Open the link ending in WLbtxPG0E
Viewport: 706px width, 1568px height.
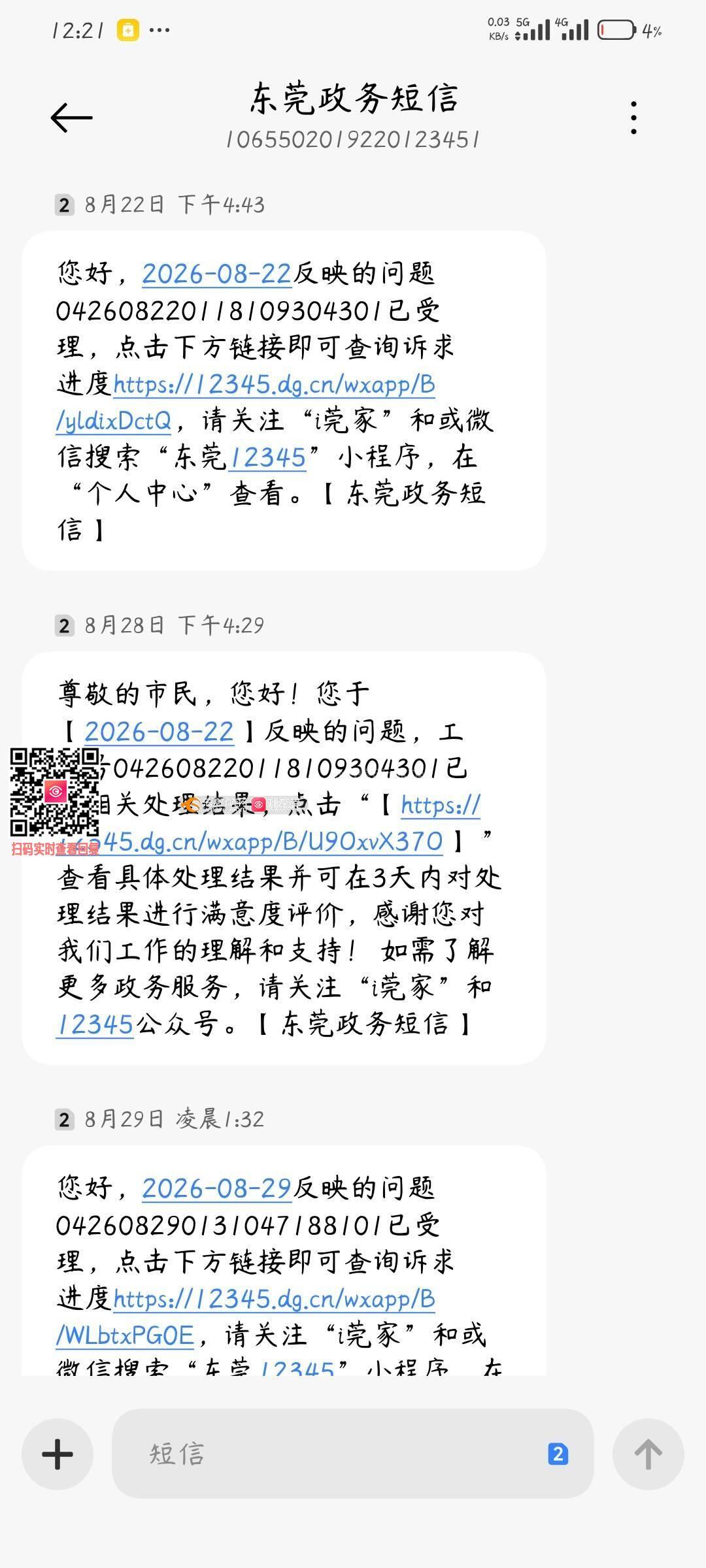click(245, 1316)
